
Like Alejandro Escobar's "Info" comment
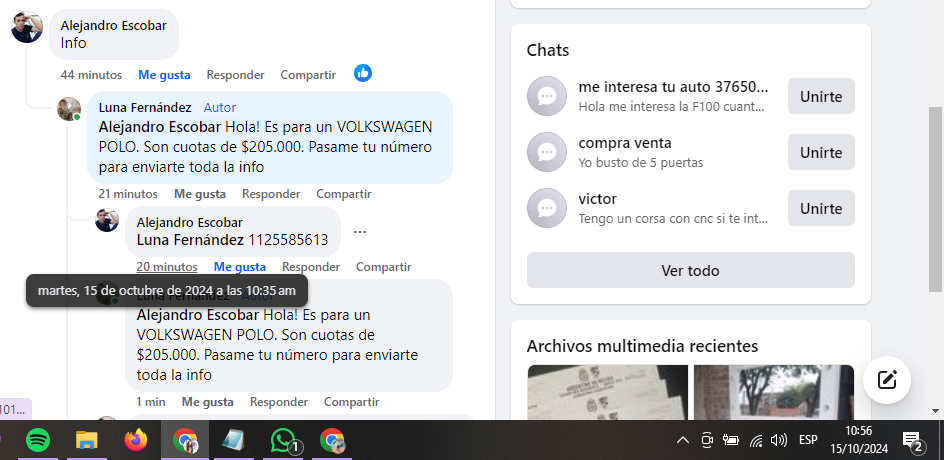click(x=164, y=75)
